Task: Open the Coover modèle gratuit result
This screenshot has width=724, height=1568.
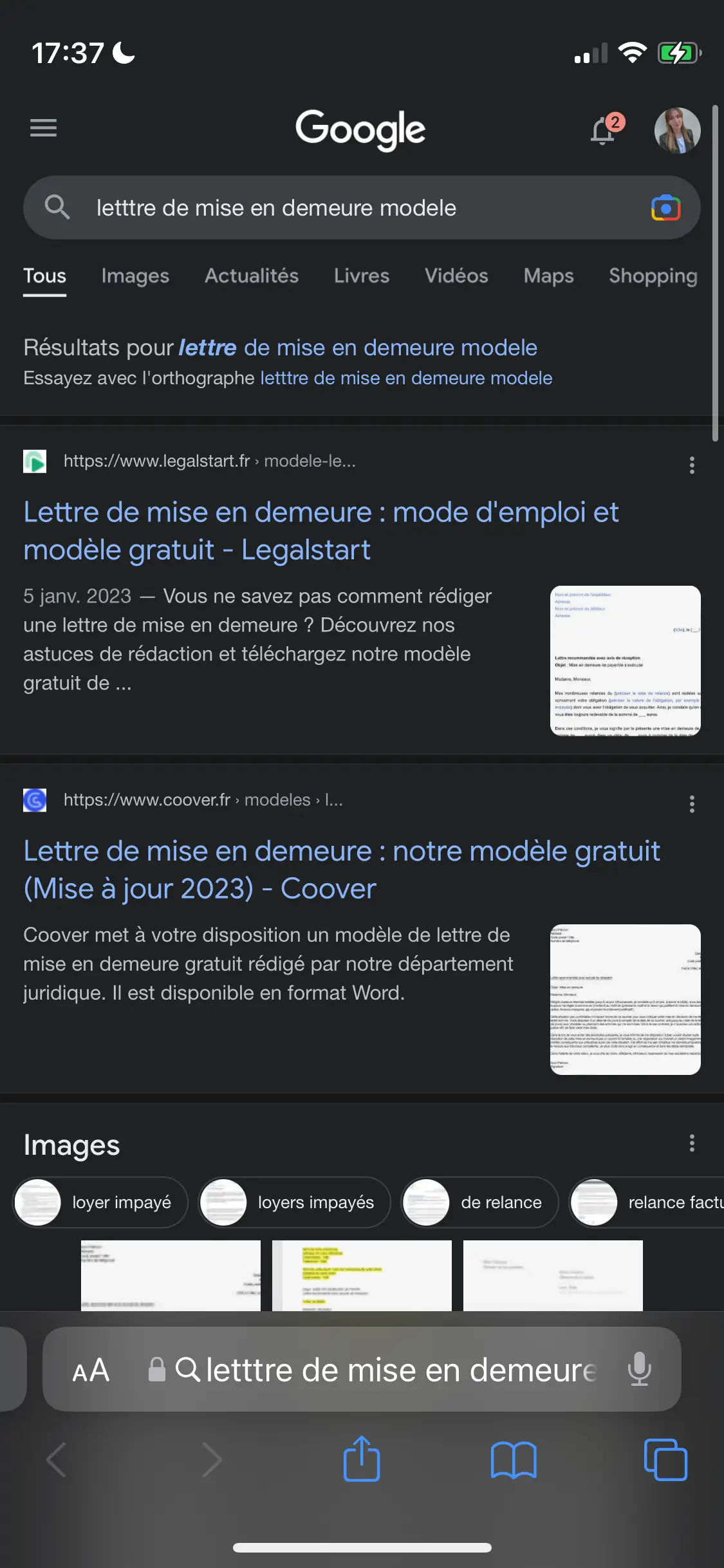Action: coord(342,870)
